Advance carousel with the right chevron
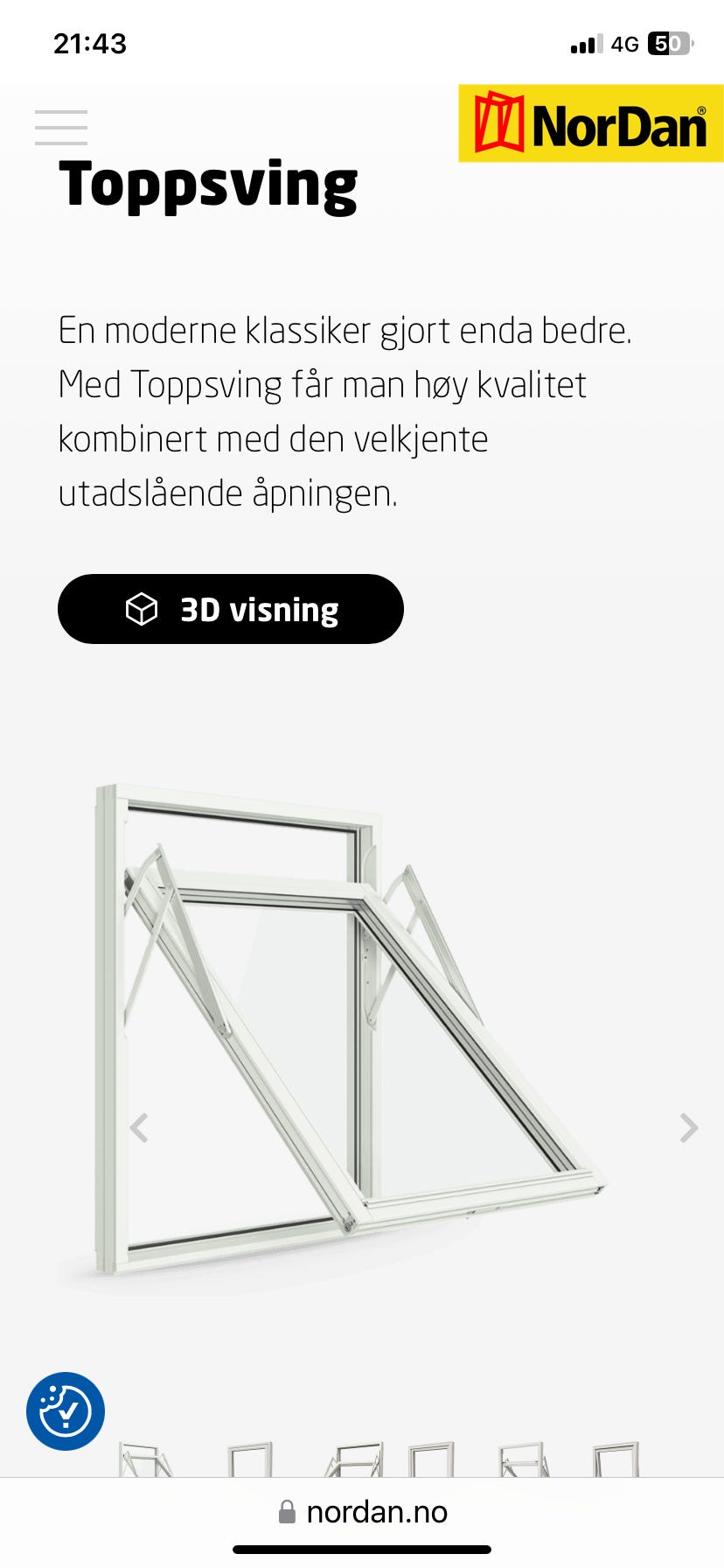 [686, 1129]
